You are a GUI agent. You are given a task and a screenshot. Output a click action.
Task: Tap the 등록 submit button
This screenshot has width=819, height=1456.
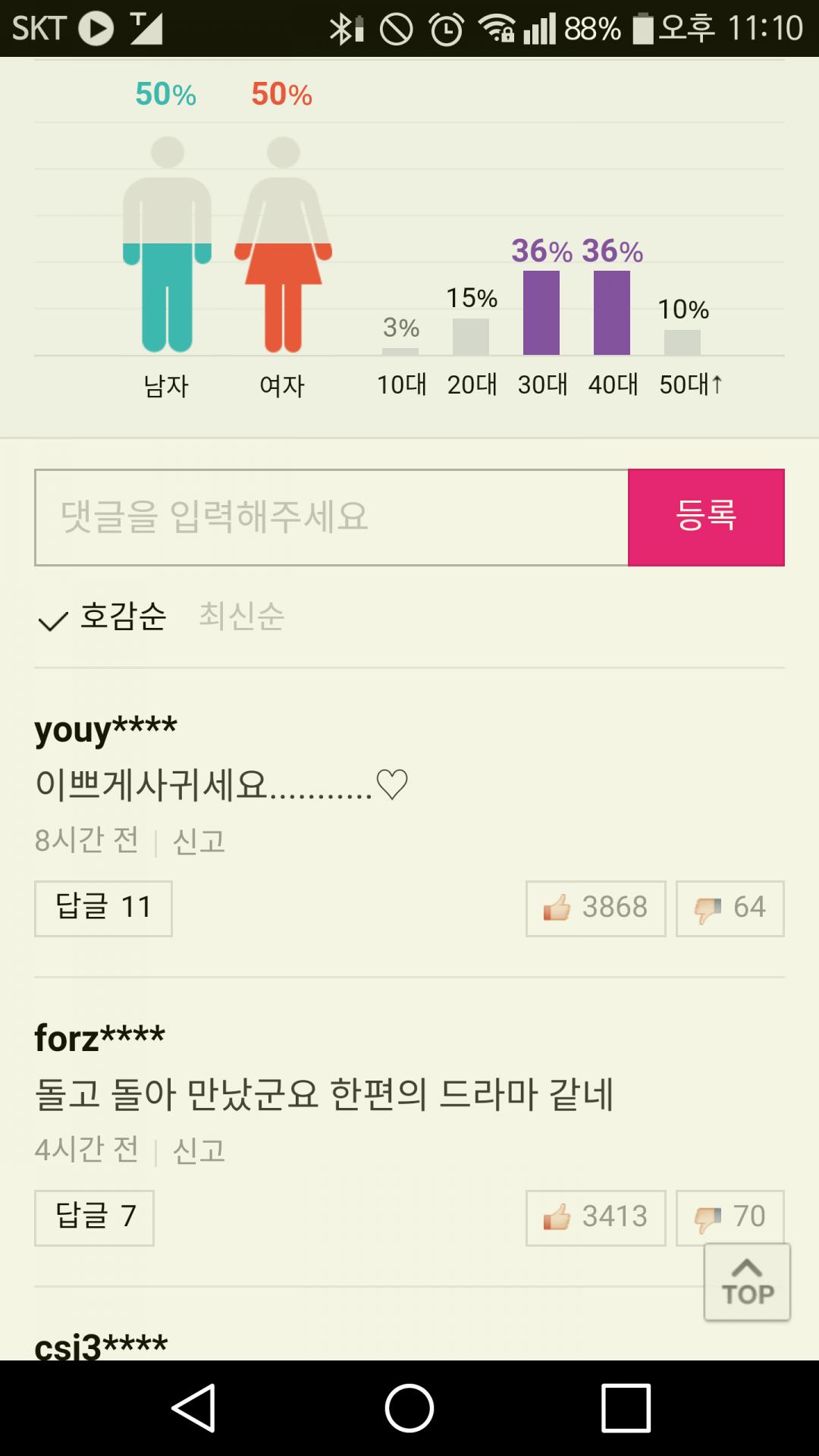706,517
